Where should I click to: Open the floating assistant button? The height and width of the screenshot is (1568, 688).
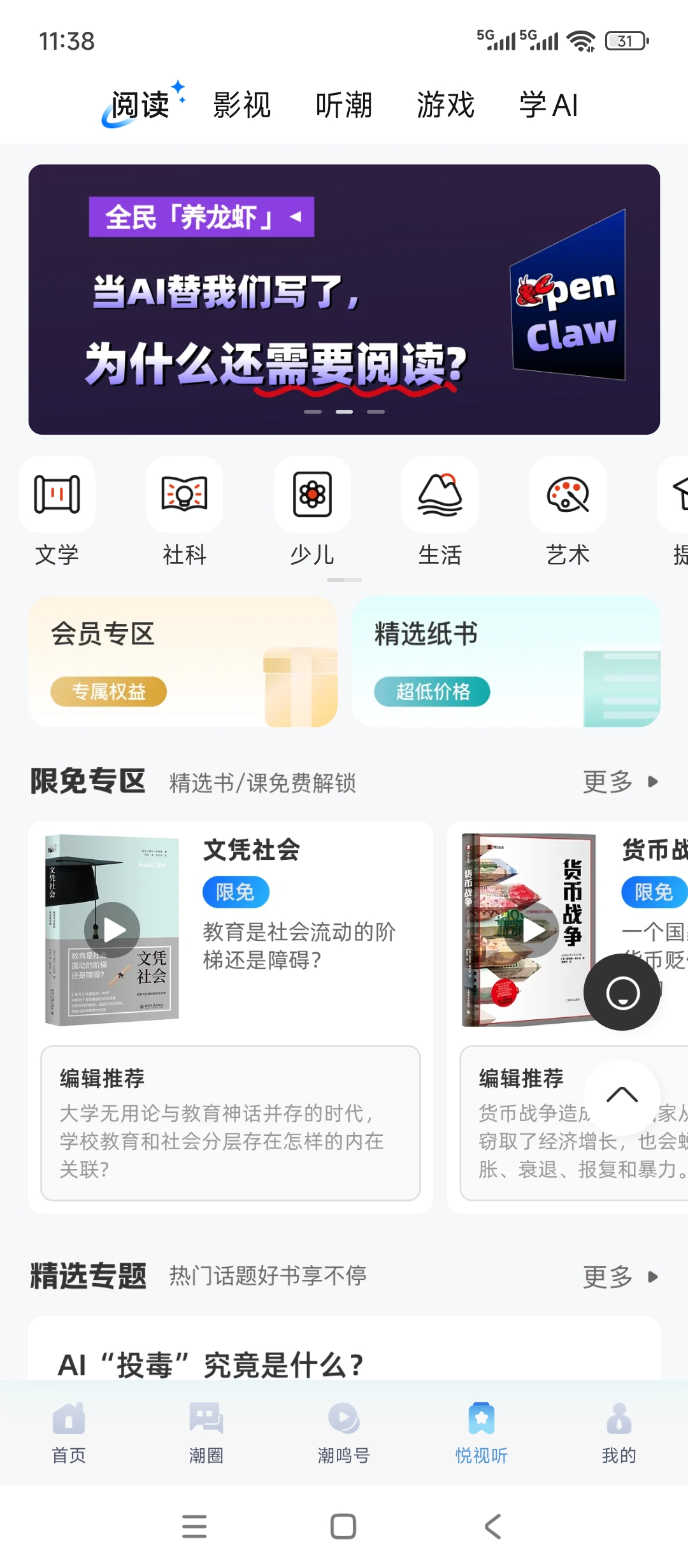coord(622,992)
